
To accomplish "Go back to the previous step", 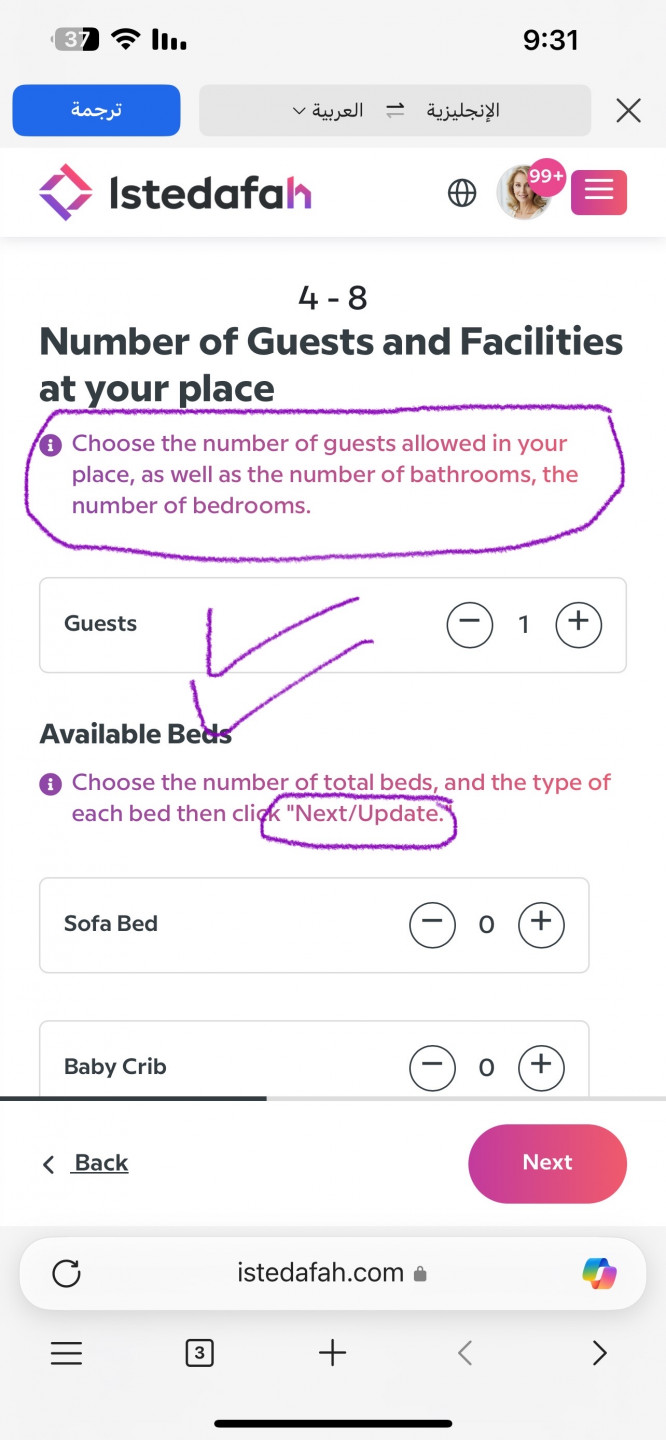I will coord(86,1163).
